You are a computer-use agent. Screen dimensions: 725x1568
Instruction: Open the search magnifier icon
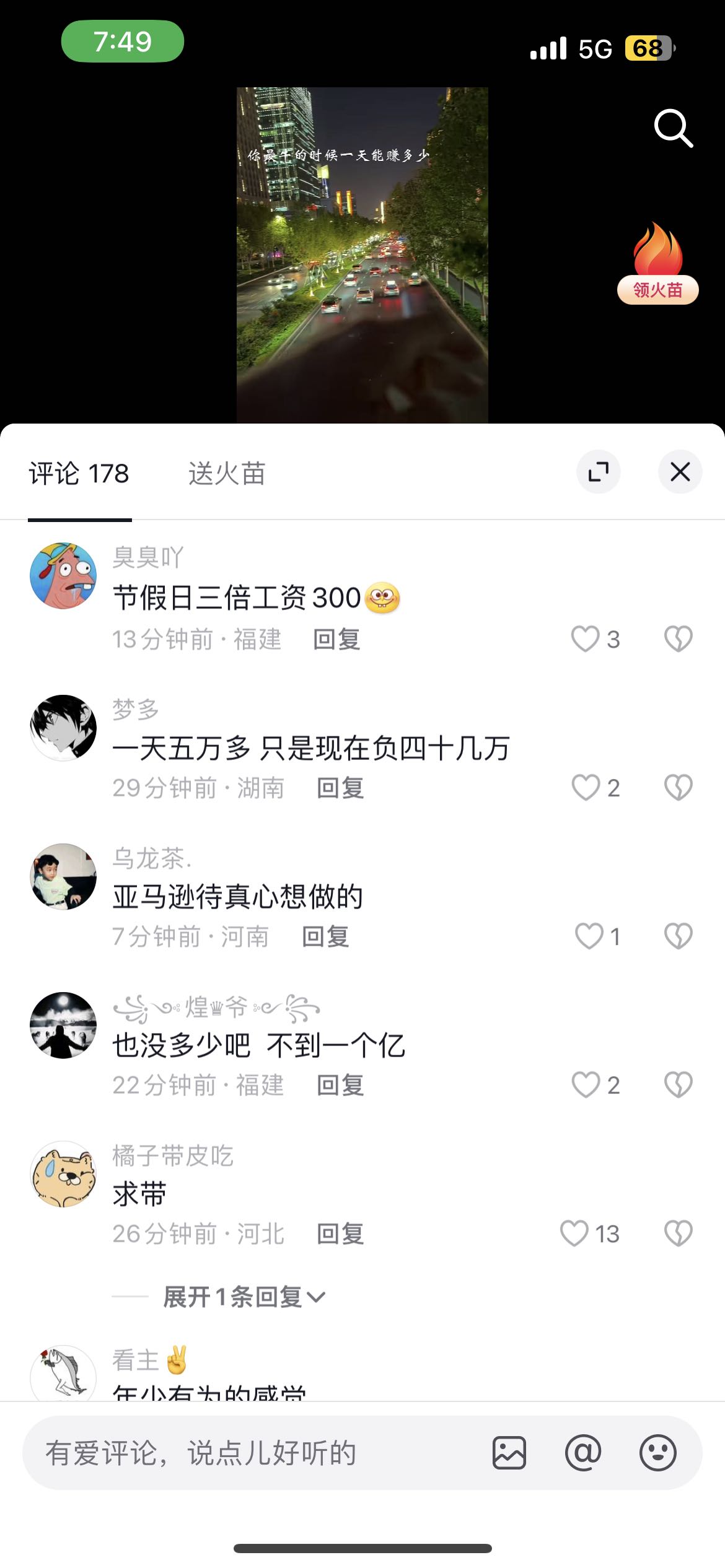[673, 128]
